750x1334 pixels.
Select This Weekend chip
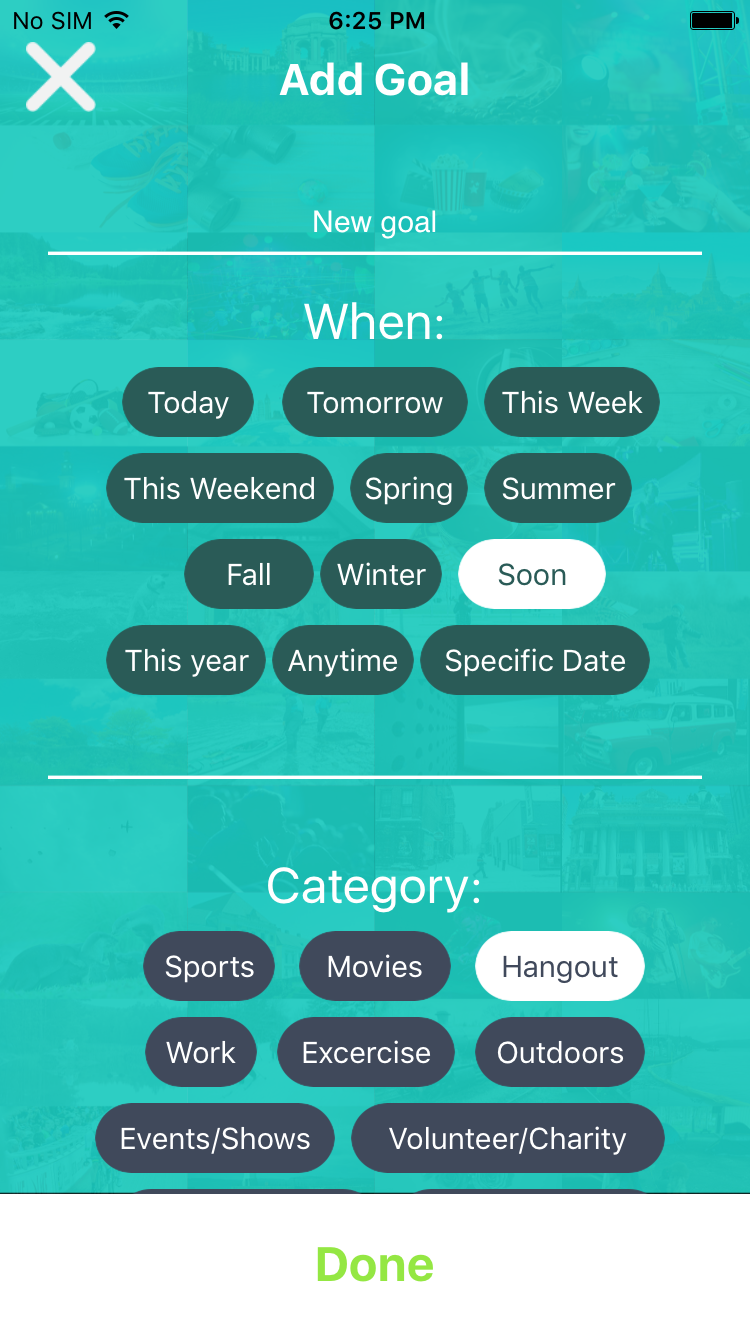tap(219, 489)
